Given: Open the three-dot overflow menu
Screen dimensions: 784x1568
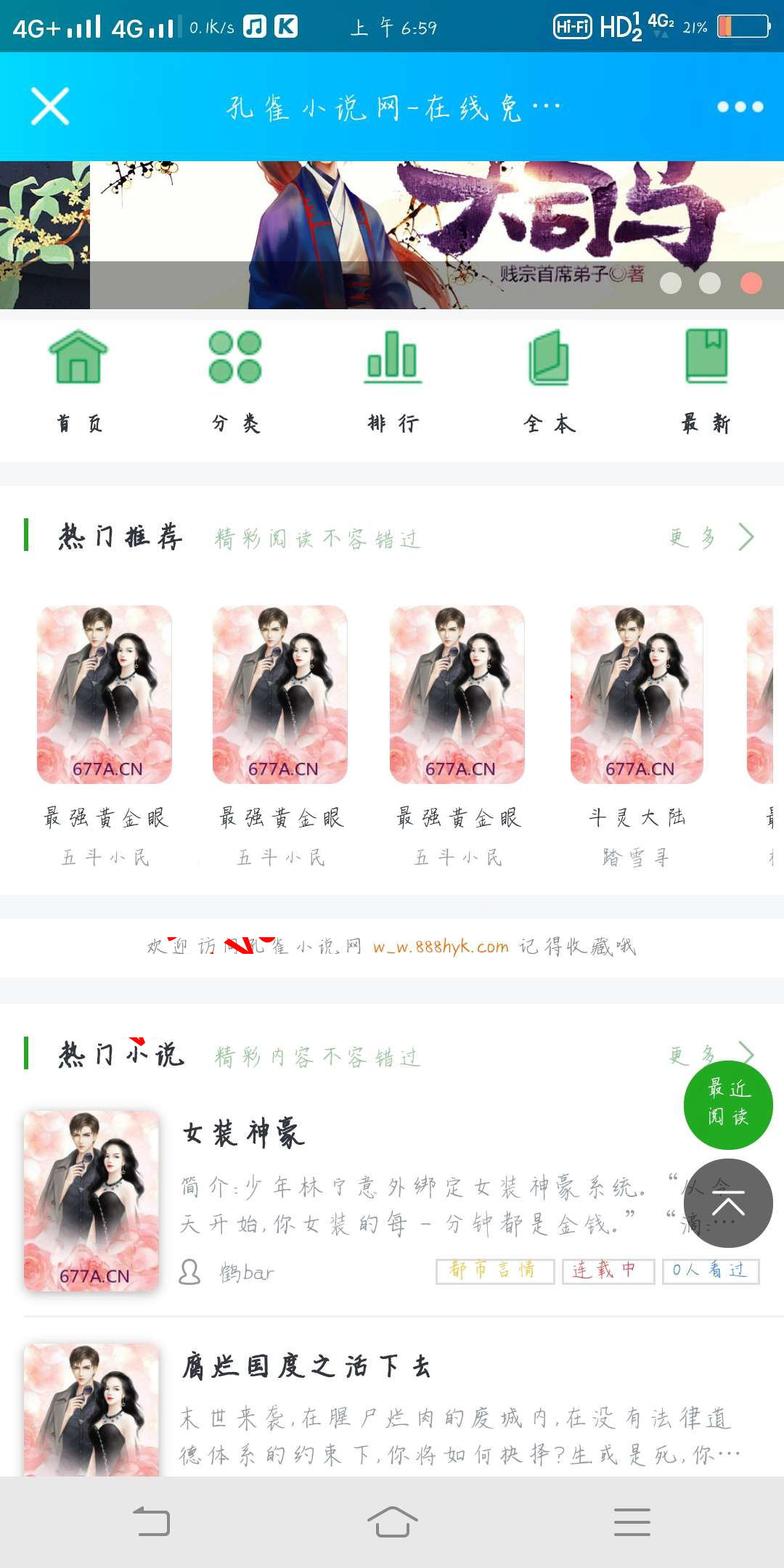Looking at the screenshot, I should pos(739,107).
